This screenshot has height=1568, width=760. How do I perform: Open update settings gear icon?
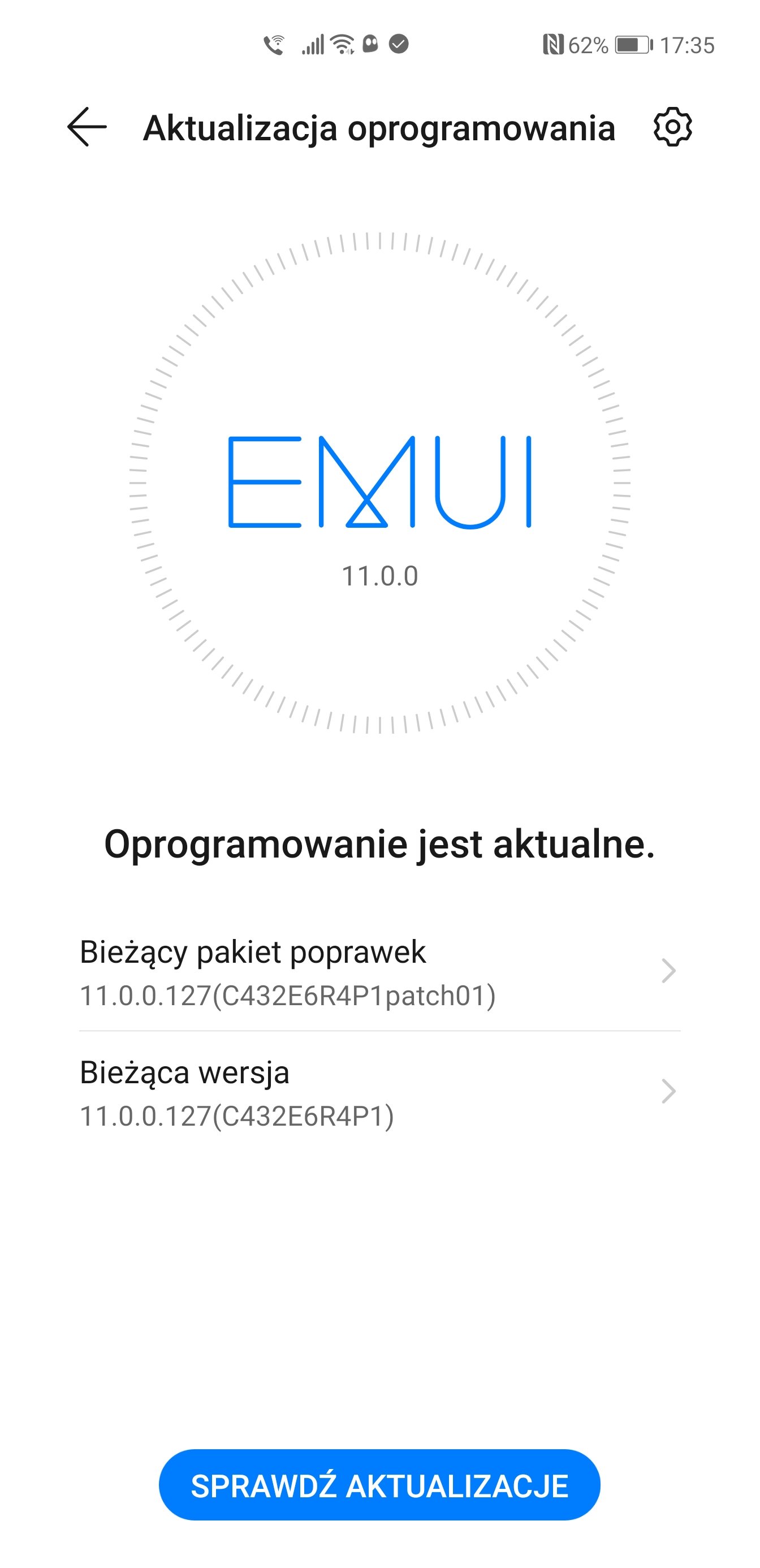click(672, 127)
